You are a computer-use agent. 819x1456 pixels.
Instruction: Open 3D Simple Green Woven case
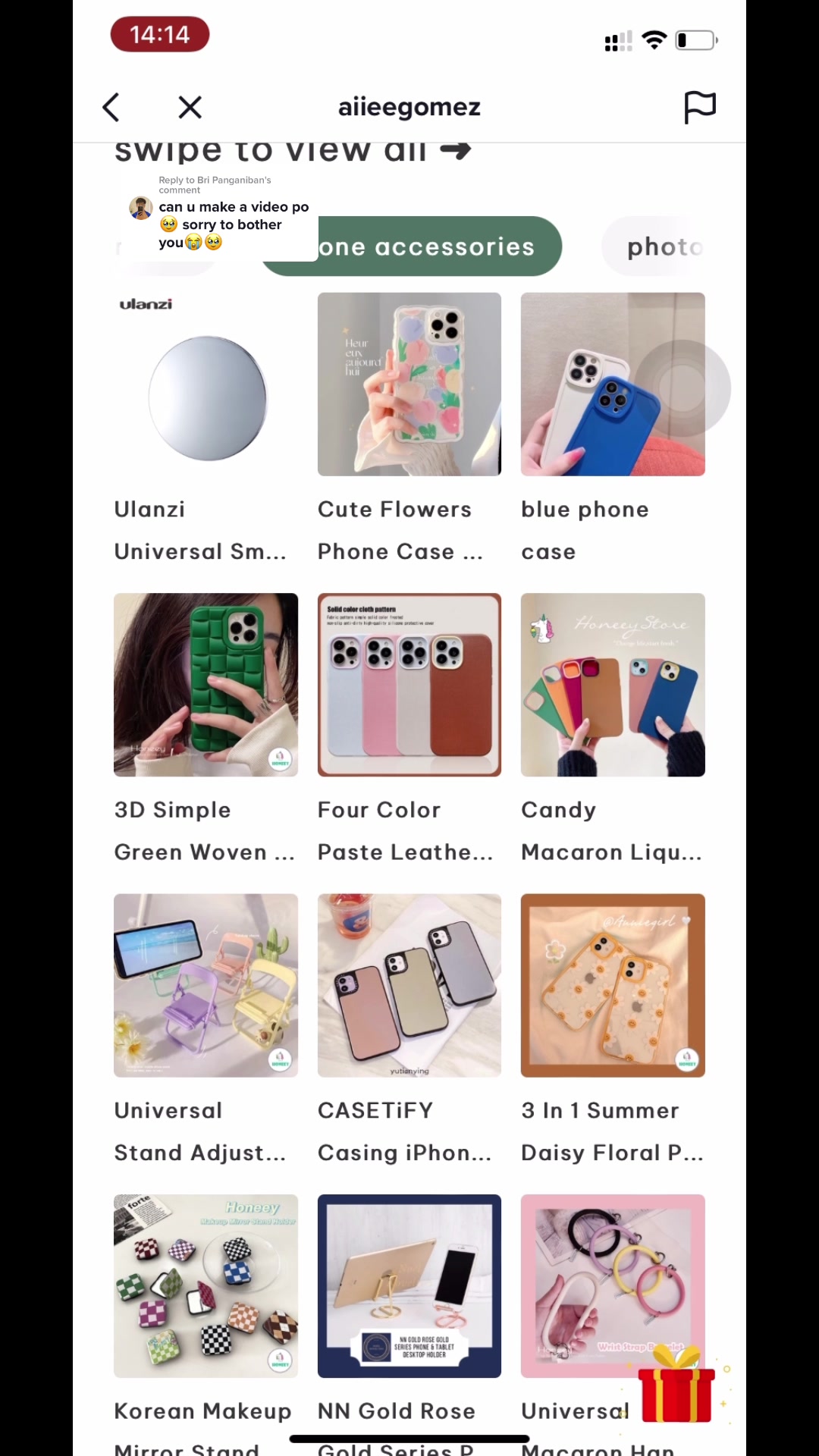pos(206,728)
